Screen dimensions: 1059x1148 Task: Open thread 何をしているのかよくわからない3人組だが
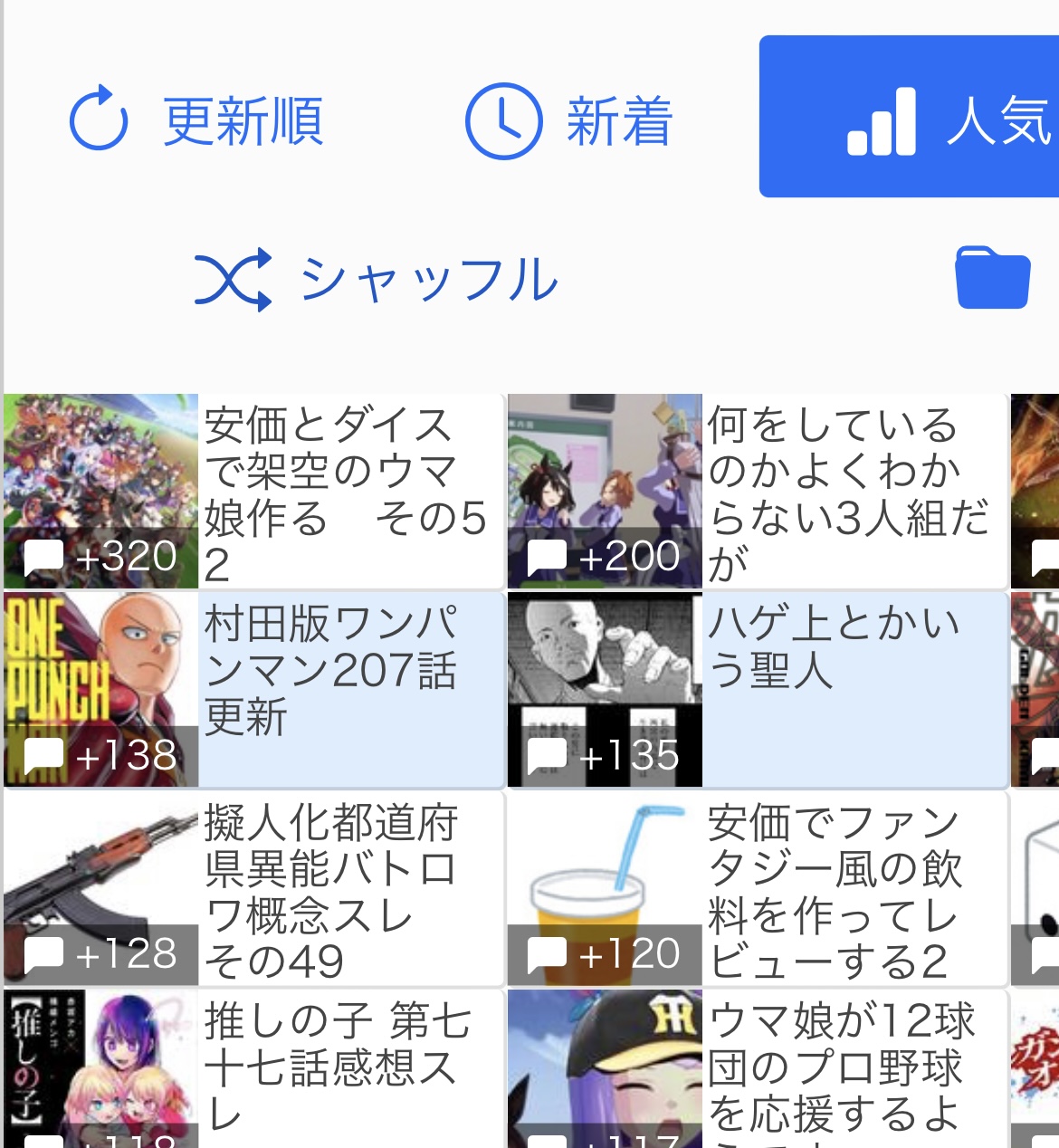pos(849,493)
